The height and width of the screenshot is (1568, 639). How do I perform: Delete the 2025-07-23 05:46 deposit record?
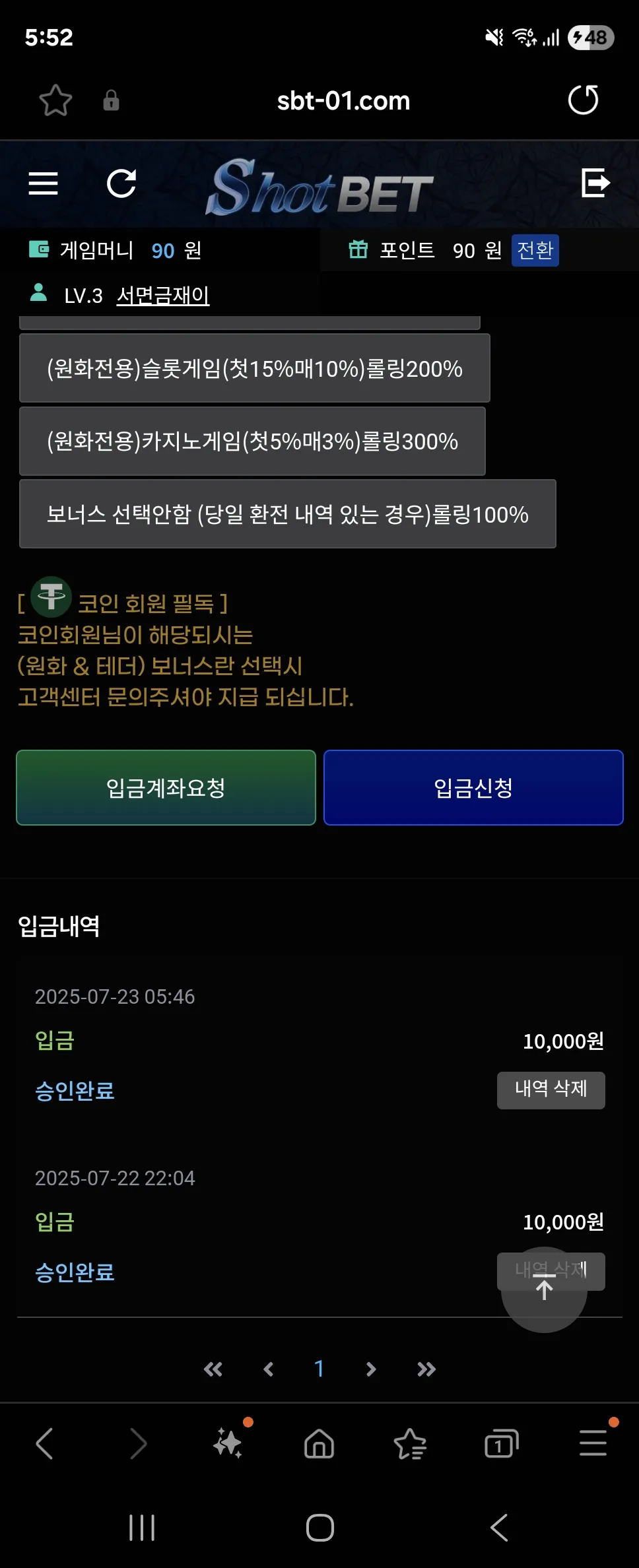(x=551, y=1090)
